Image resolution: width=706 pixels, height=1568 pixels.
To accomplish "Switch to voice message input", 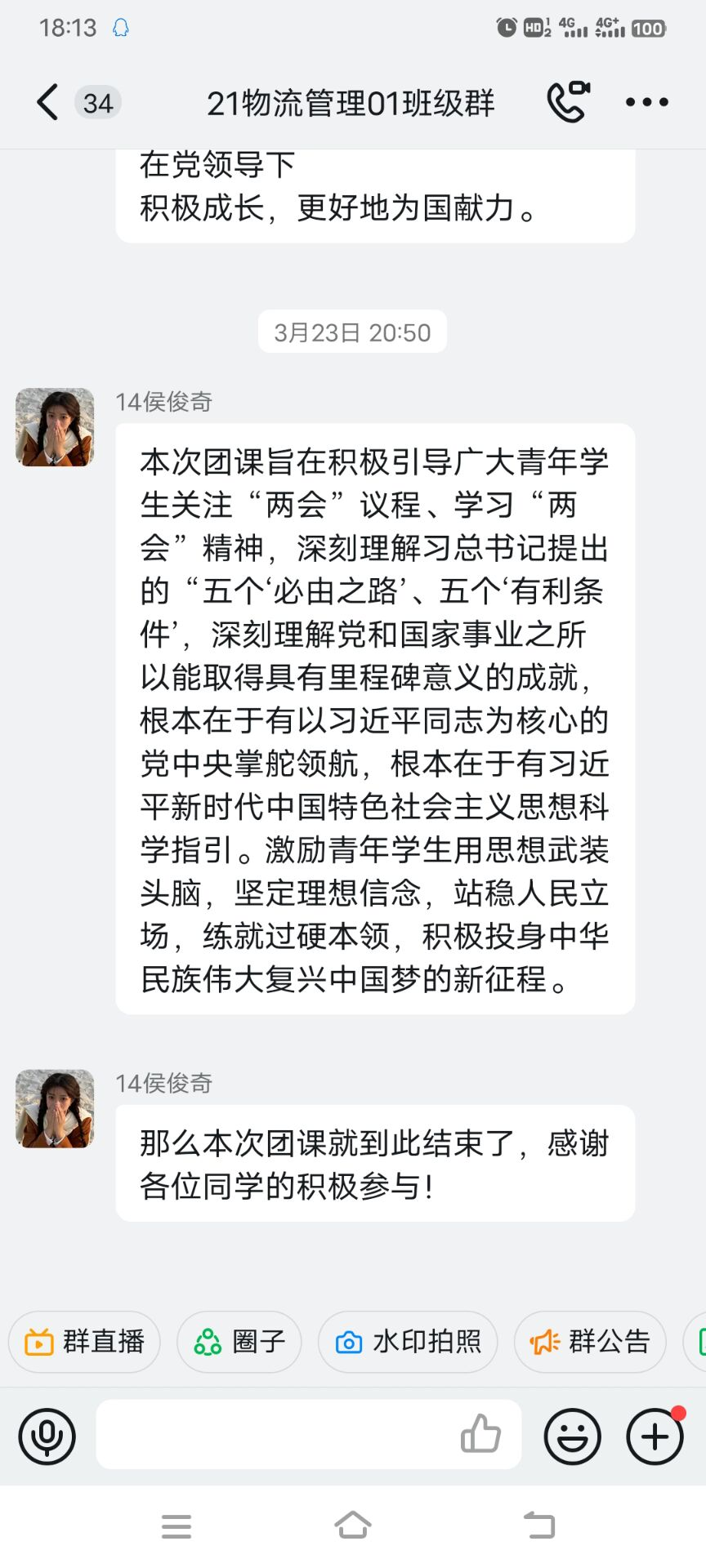I will click(x=47, y=1437).
